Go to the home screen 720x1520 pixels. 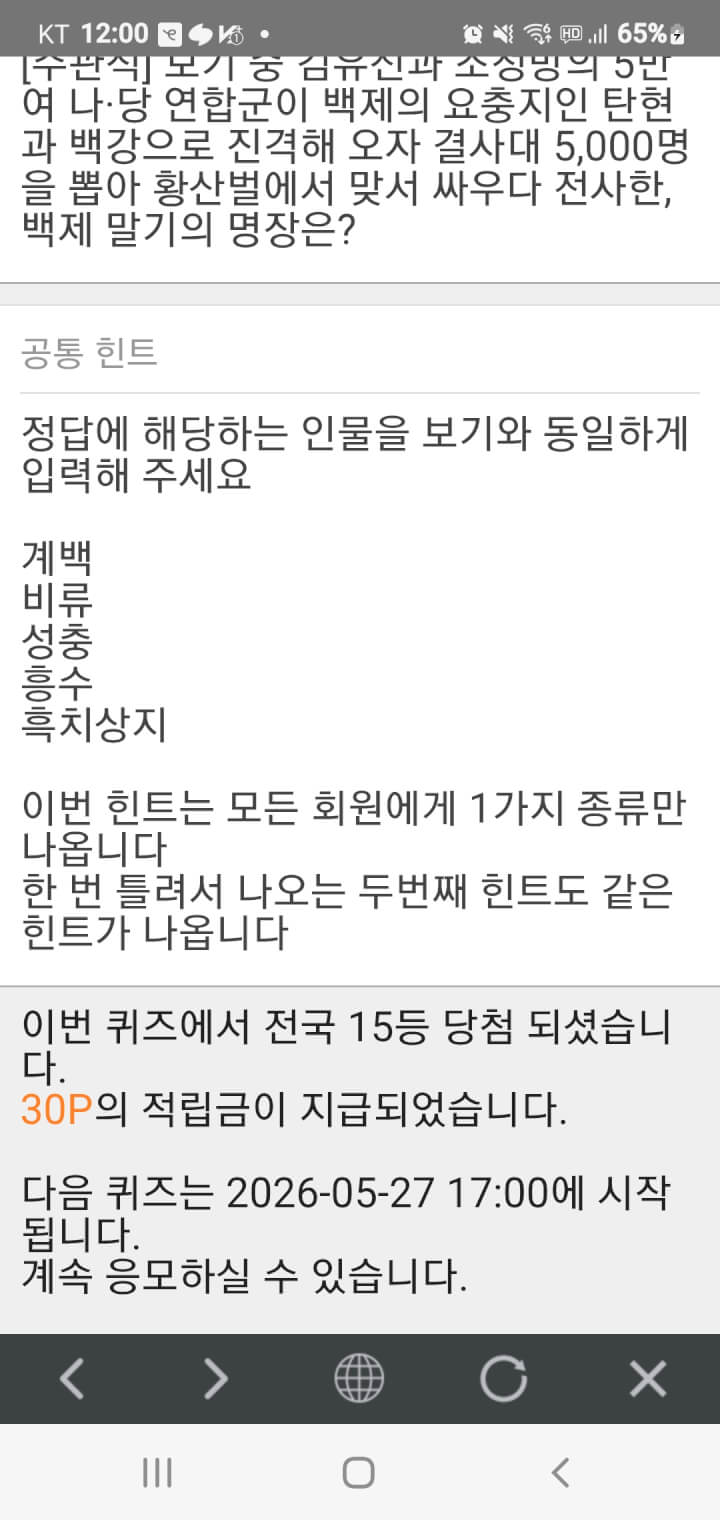click(x=359, y=1472)
